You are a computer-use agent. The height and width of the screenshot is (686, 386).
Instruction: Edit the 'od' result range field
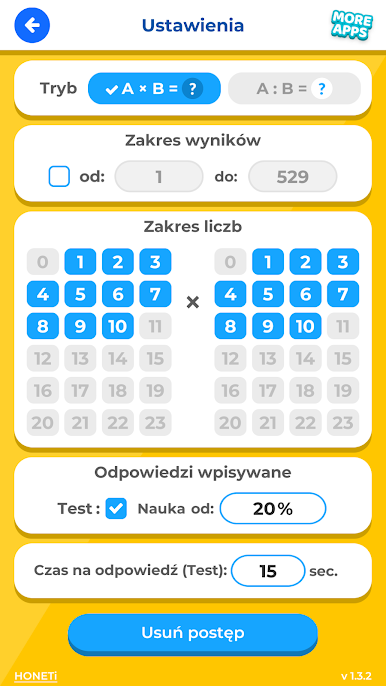tap(159, 176)
